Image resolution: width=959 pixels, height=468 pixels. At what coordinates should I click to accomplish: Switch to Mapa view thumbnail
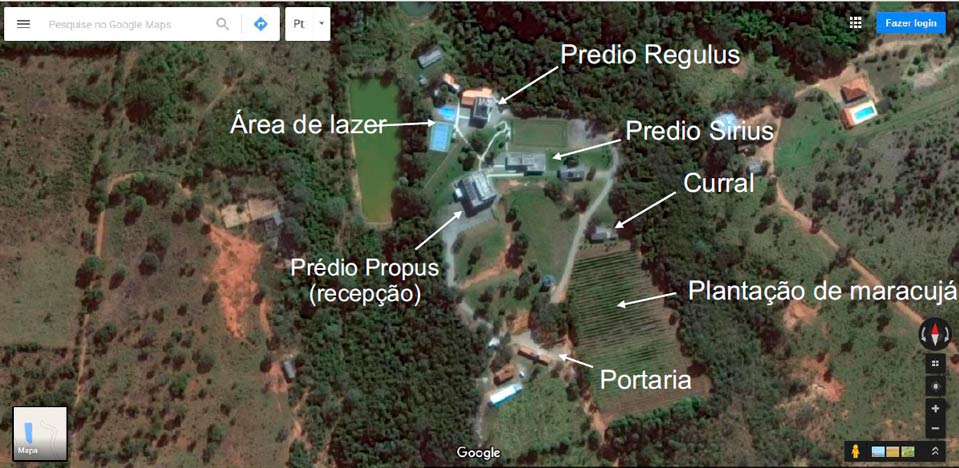[40, 433]
